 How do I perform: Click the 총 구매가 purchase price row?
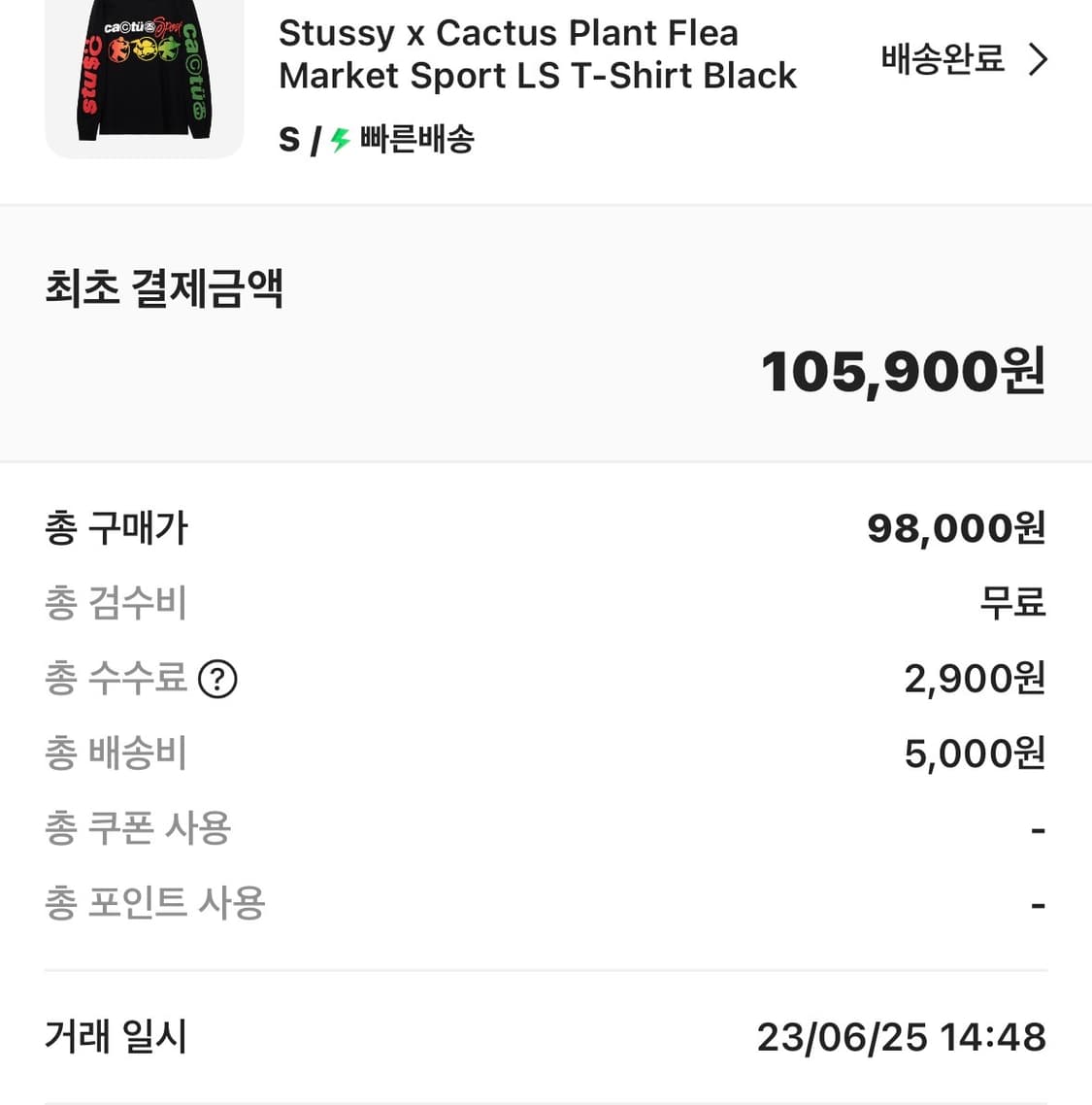coord(116,527)
